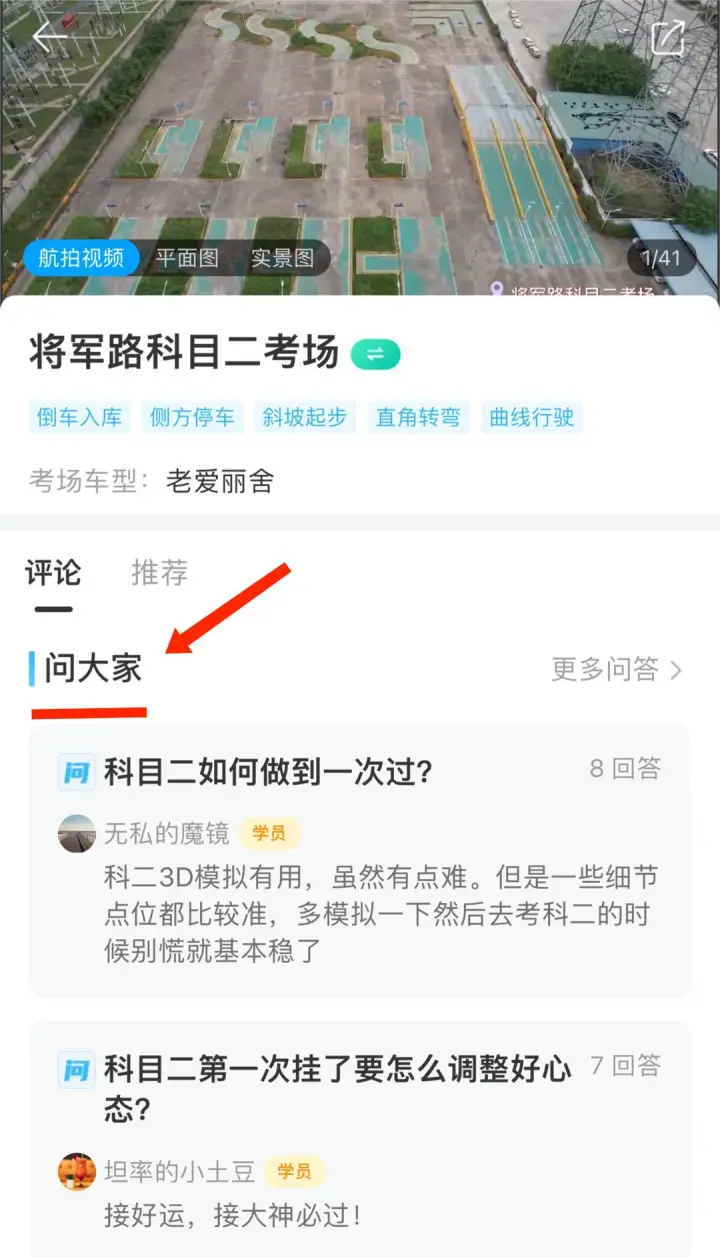Open the 曲线行驶 tag
The height and width of the screenshot is (1257, 720).
click(x=532, y=417)
